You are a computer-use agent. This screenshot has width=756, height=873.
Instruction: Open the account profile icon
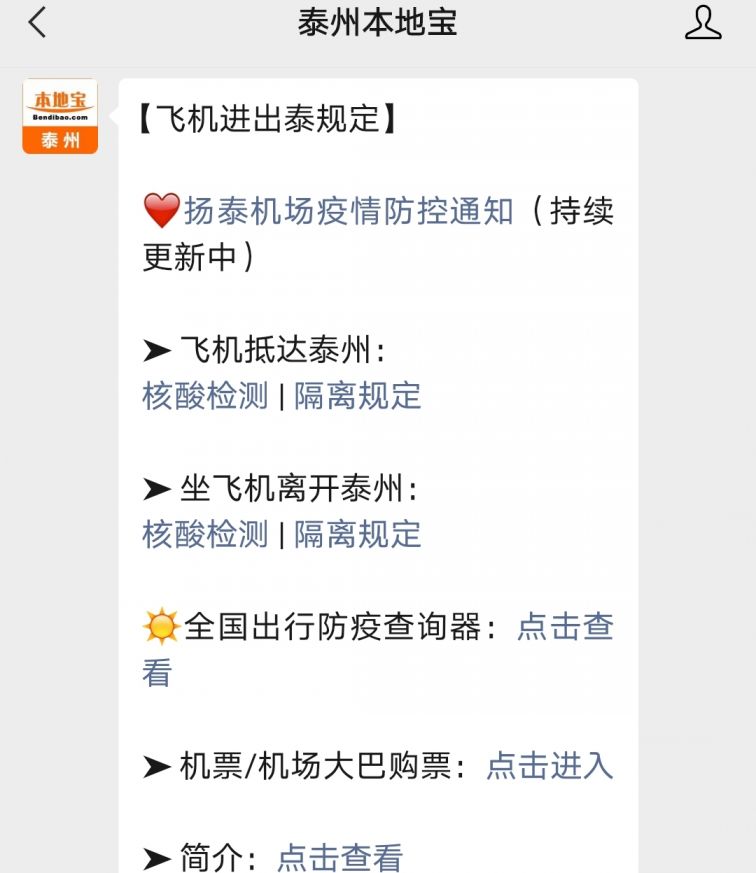pyautogui.click(x=703, y=24)
